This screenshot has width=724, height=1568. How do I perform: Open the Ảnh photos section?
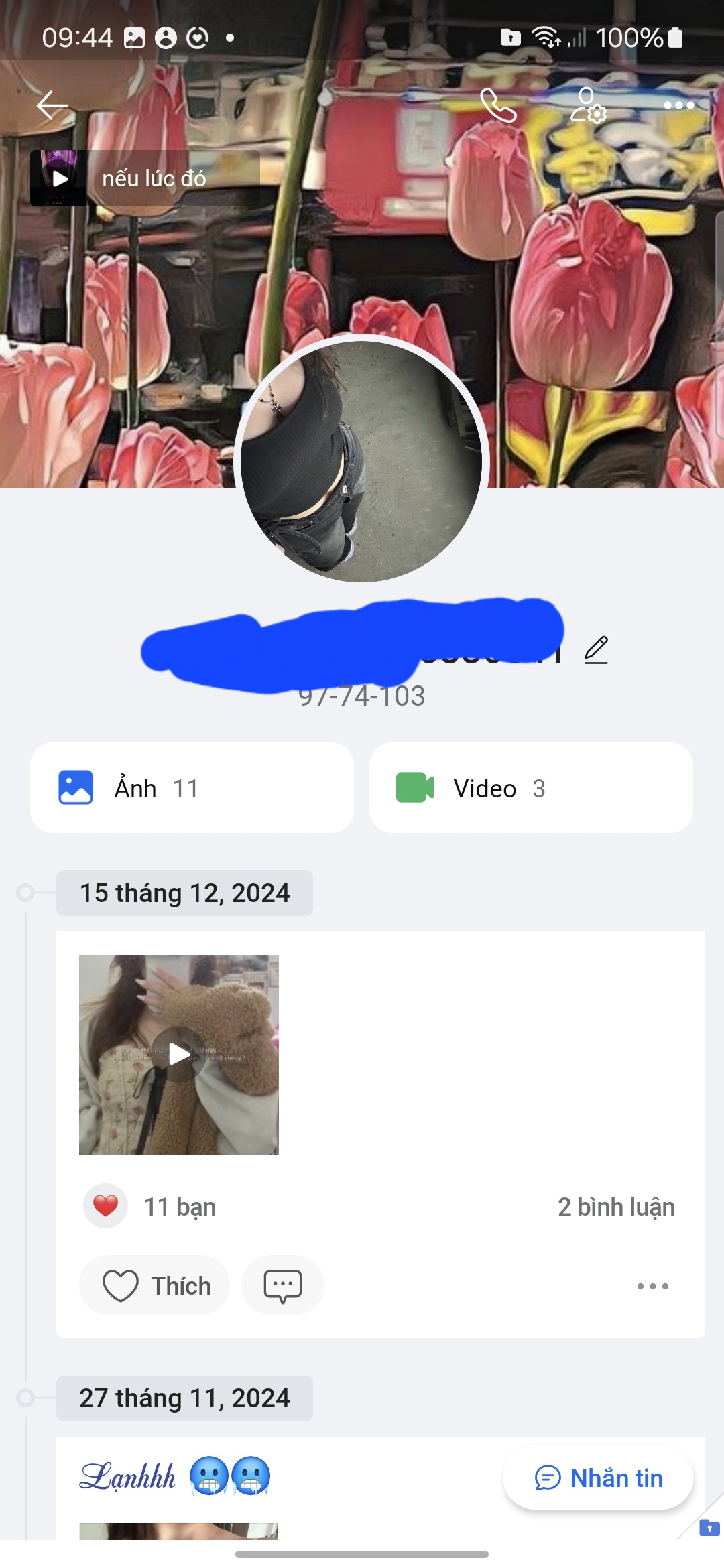coord(192,788)
